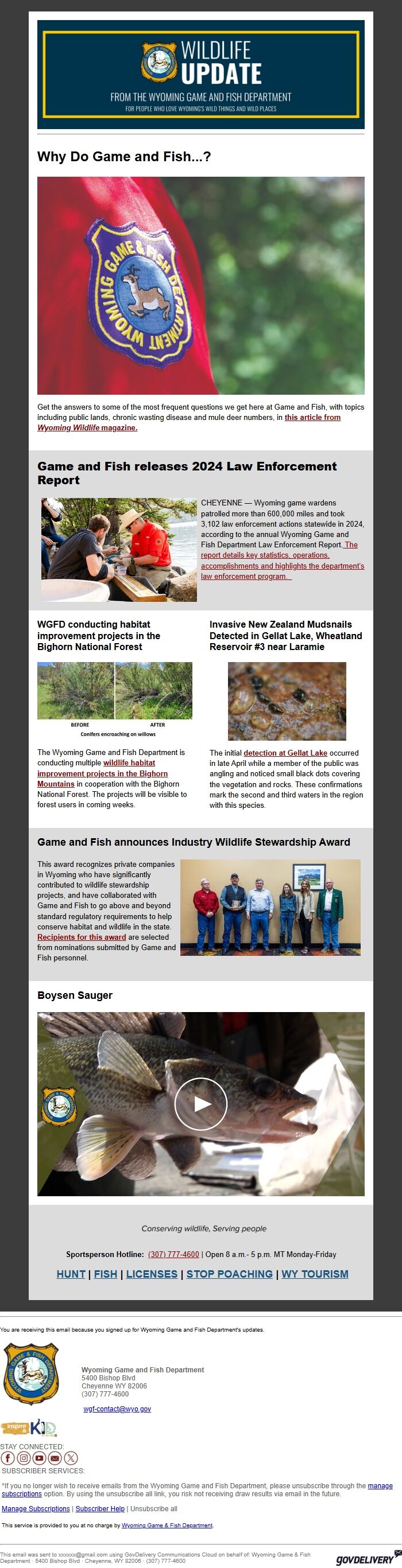The image size is (402, 1568).
Task: Email wgf-contact@wyo.gov
Action: coord(117,1409)
